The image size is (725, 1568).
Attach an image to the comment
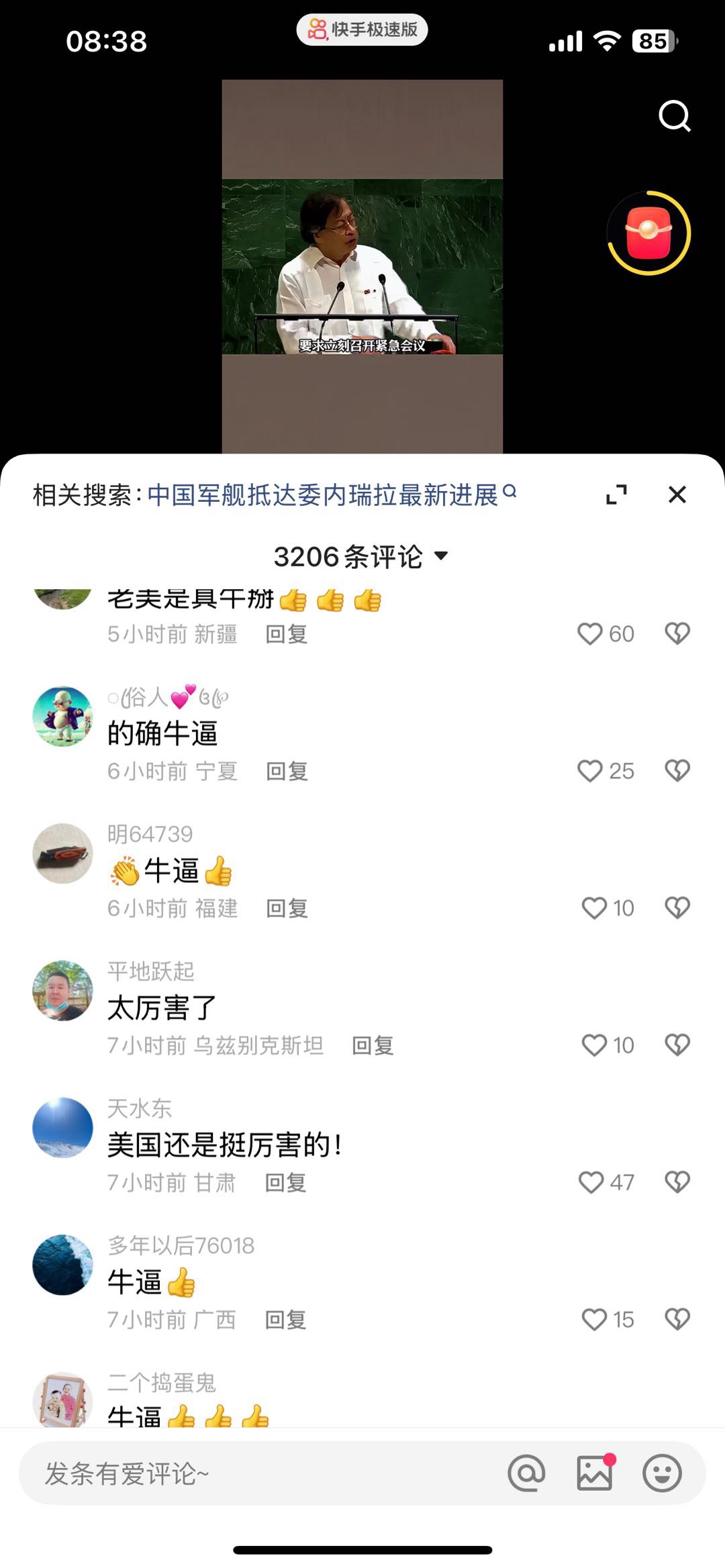[x=595, y=1473]
